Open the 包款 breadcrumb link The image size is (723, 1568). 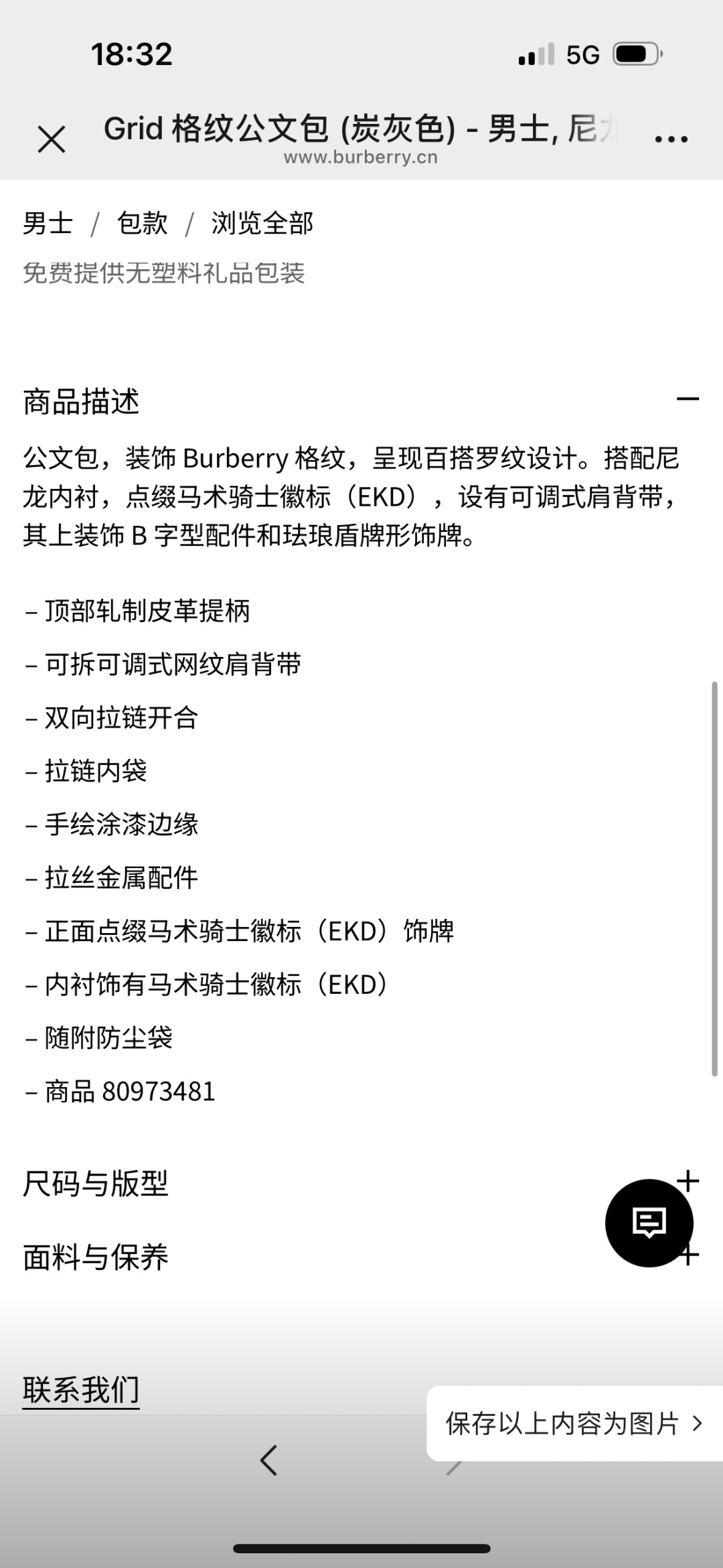[142, 223]
